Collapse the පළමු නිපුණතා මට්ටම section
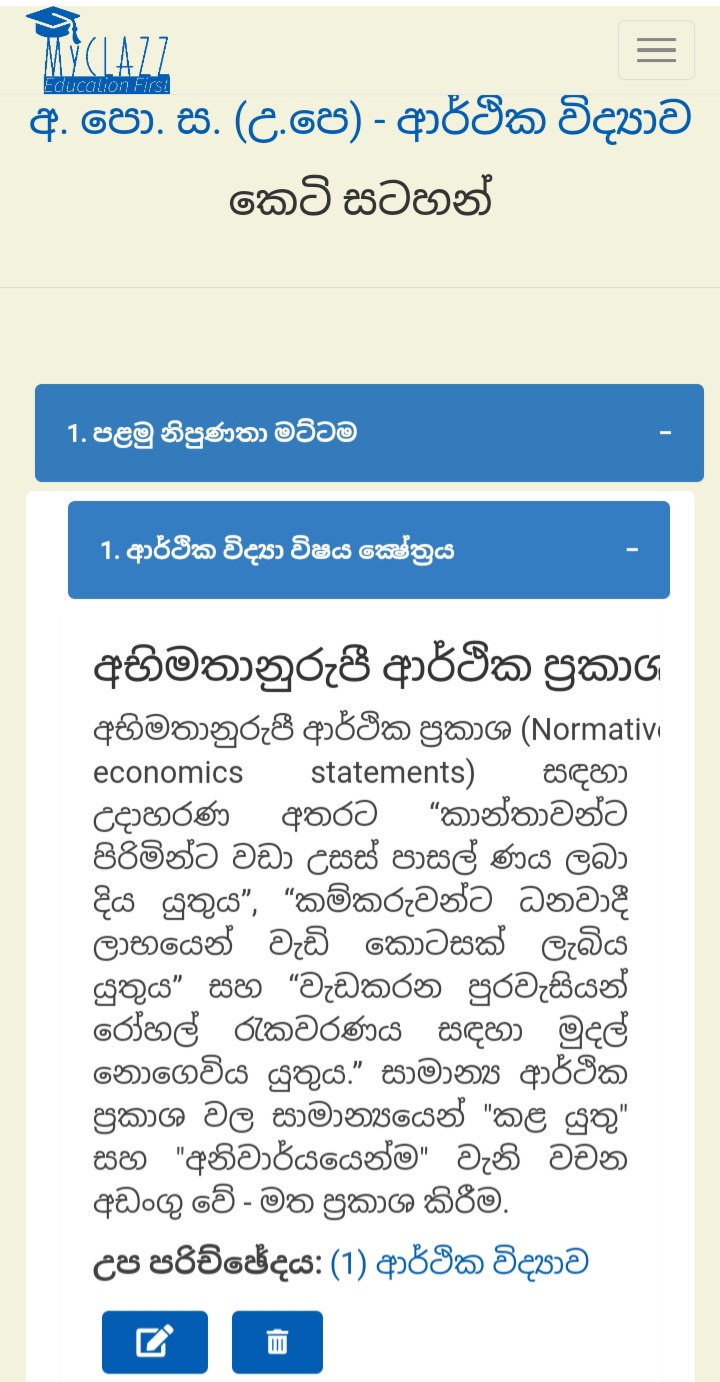Image resolution: width=720 pixels, height=1382 pixels. pos(369,433)
